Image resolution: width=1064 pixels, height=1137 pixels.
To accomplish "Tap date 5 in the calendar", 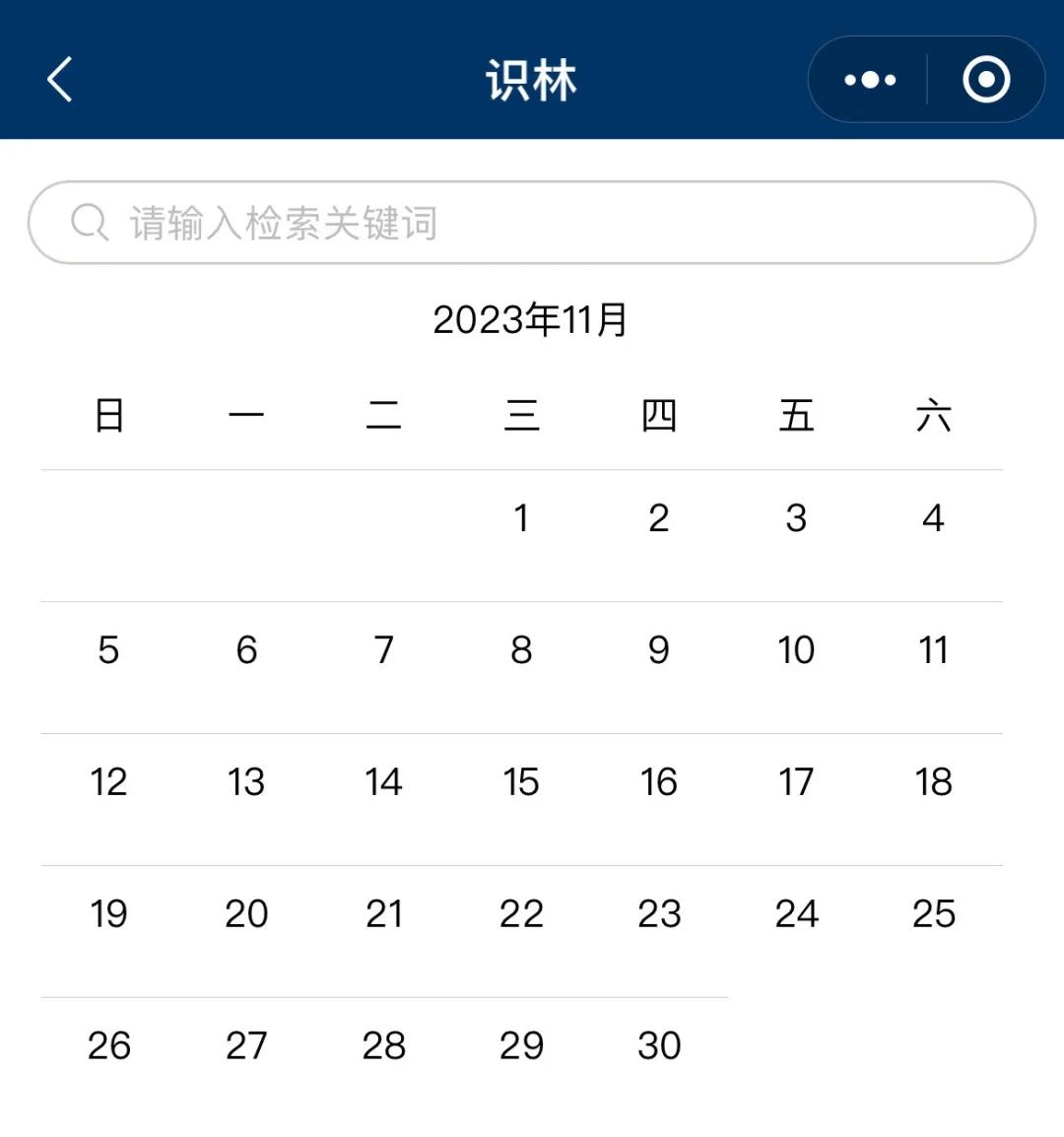I will 108,650.
